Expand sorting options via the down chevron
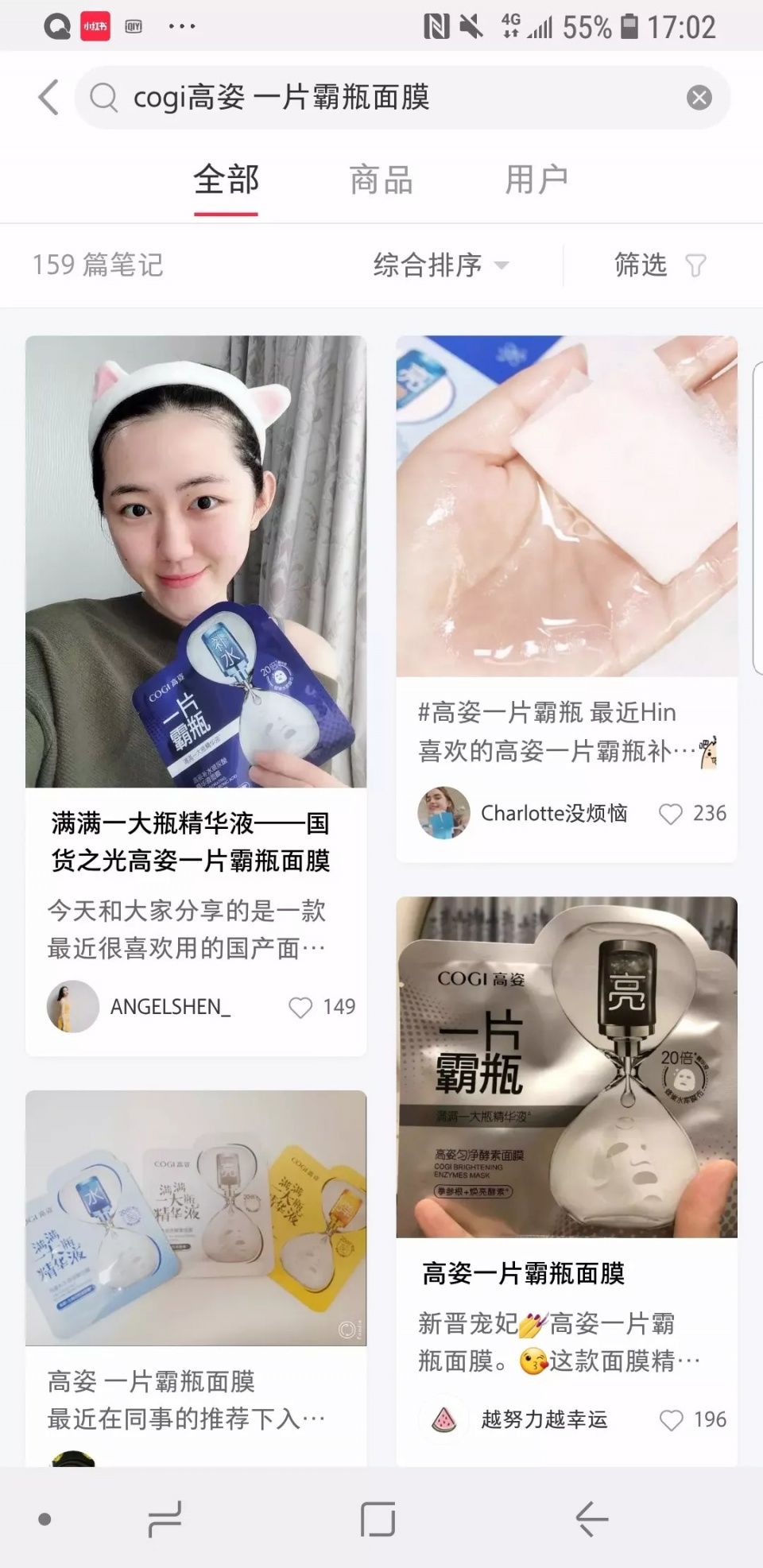 [x=504, y=267]
